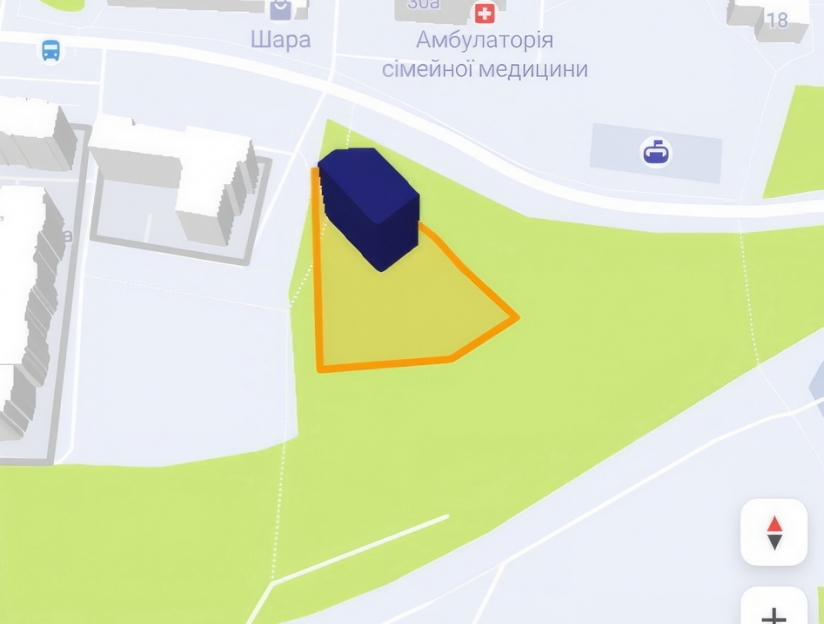824x624 pixels.
Task: Open the Шара shop marker
Action: coord(281,11)
